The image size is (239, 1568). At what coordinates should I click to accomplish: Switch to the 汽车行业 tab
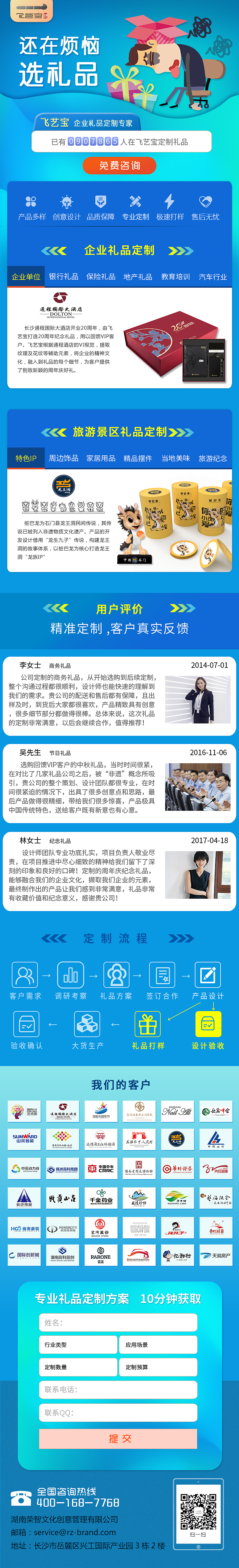pyautogui.click(x=213, y=276)
